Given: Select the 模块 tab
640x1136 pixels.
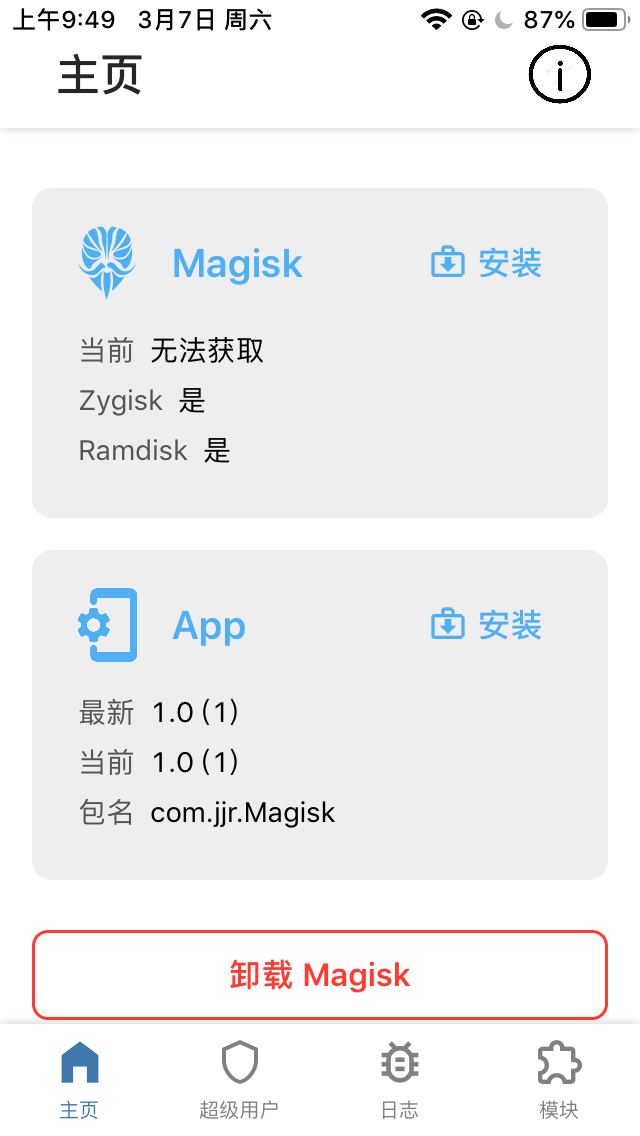Looking at the screenshot, I should coord(559,1080).
